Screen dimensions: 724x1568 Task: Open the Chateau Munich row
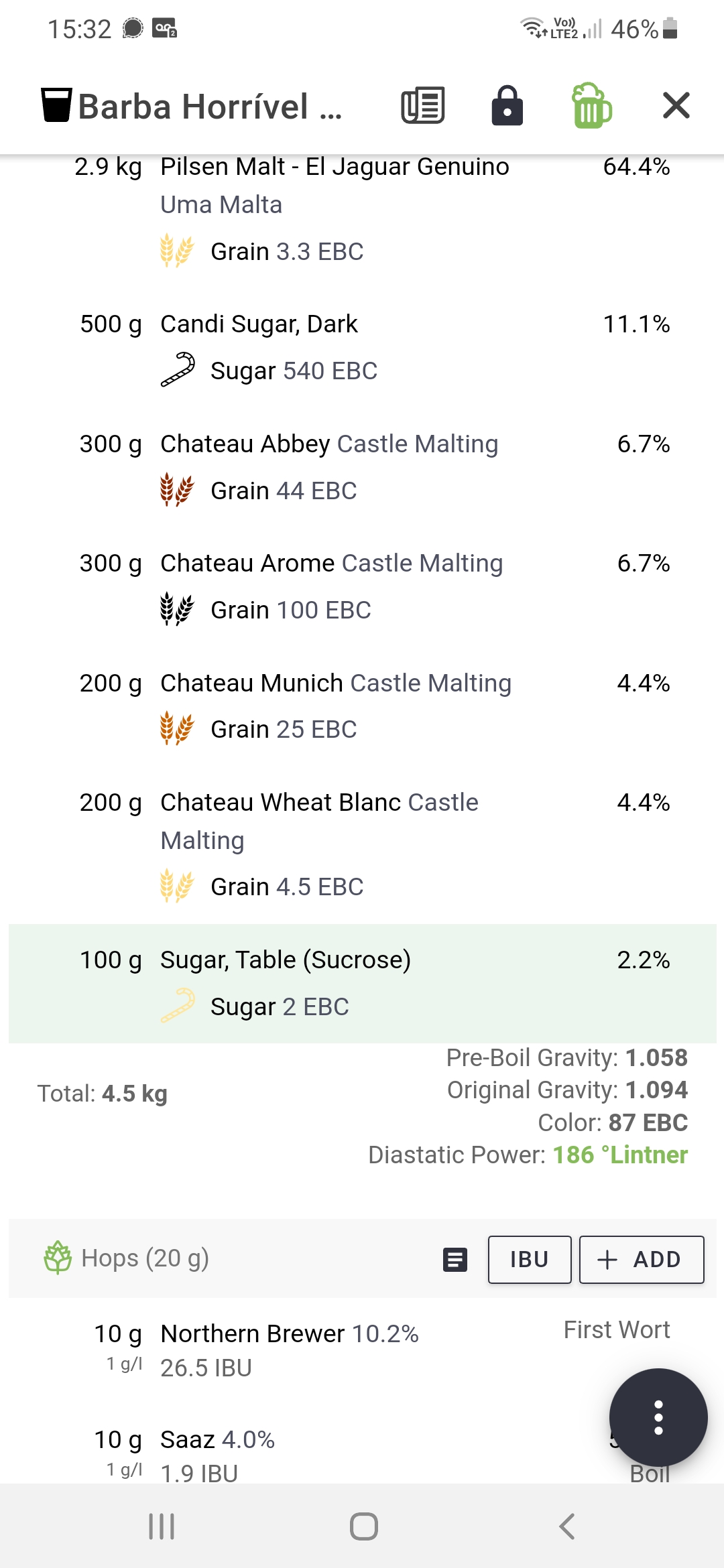pos(362,706)
